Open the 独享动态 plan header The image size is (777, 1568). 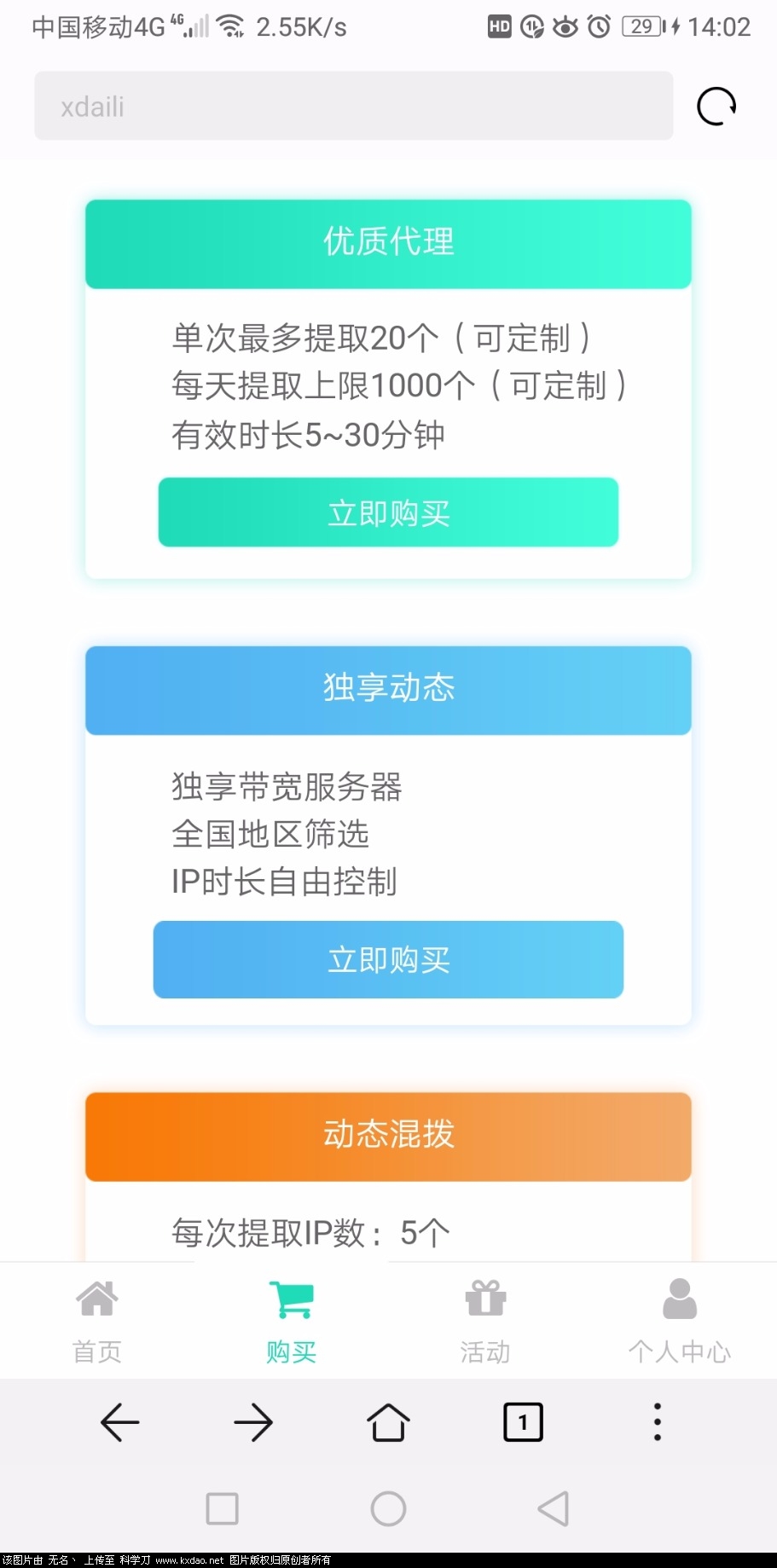pyautogui.click(x=388, y=689)
